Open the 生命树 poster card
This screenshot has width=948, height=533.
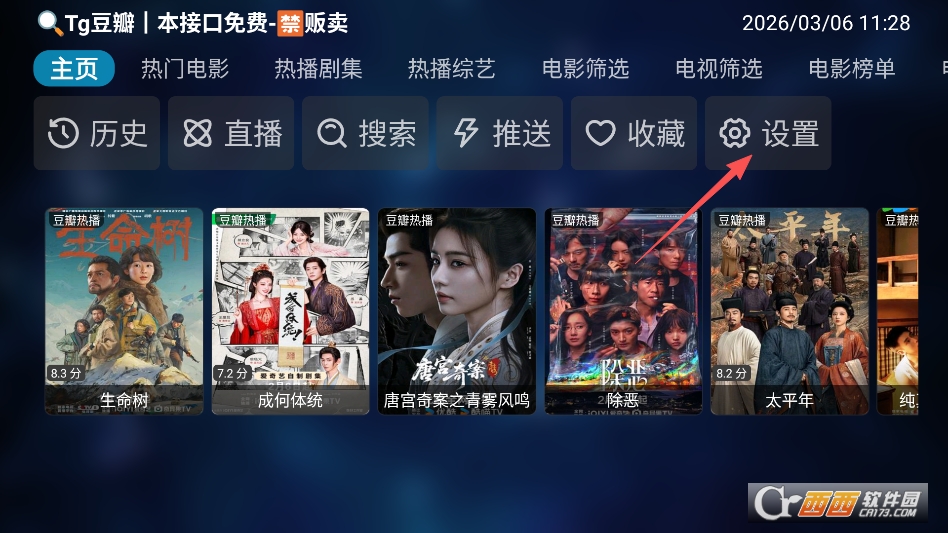point(124,310)
